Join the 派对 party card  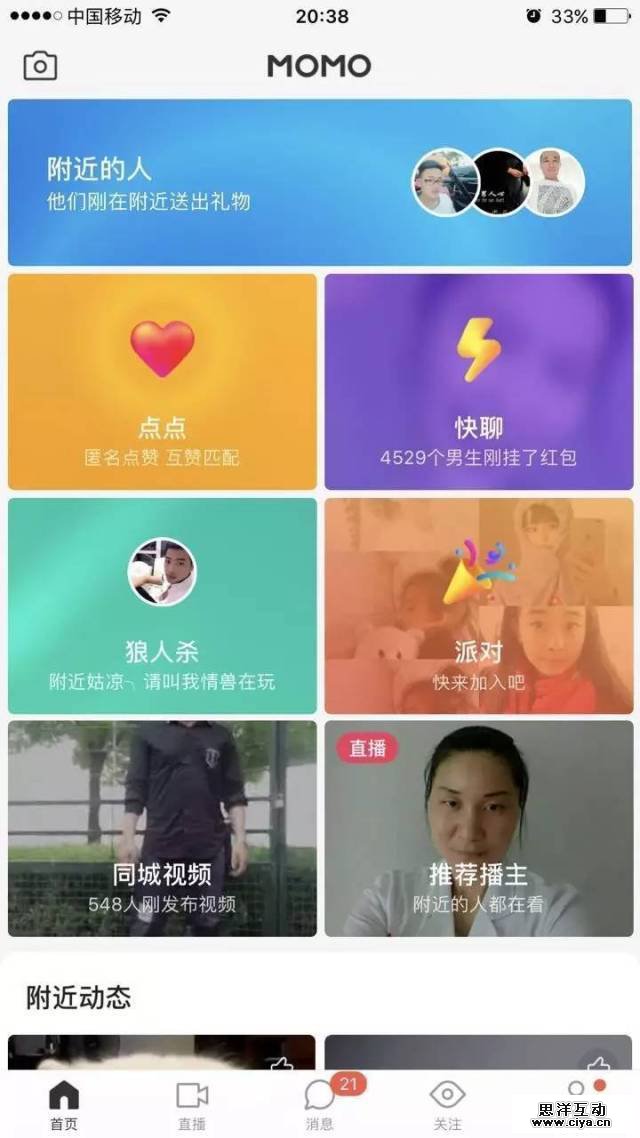click(x=478, y=606)
